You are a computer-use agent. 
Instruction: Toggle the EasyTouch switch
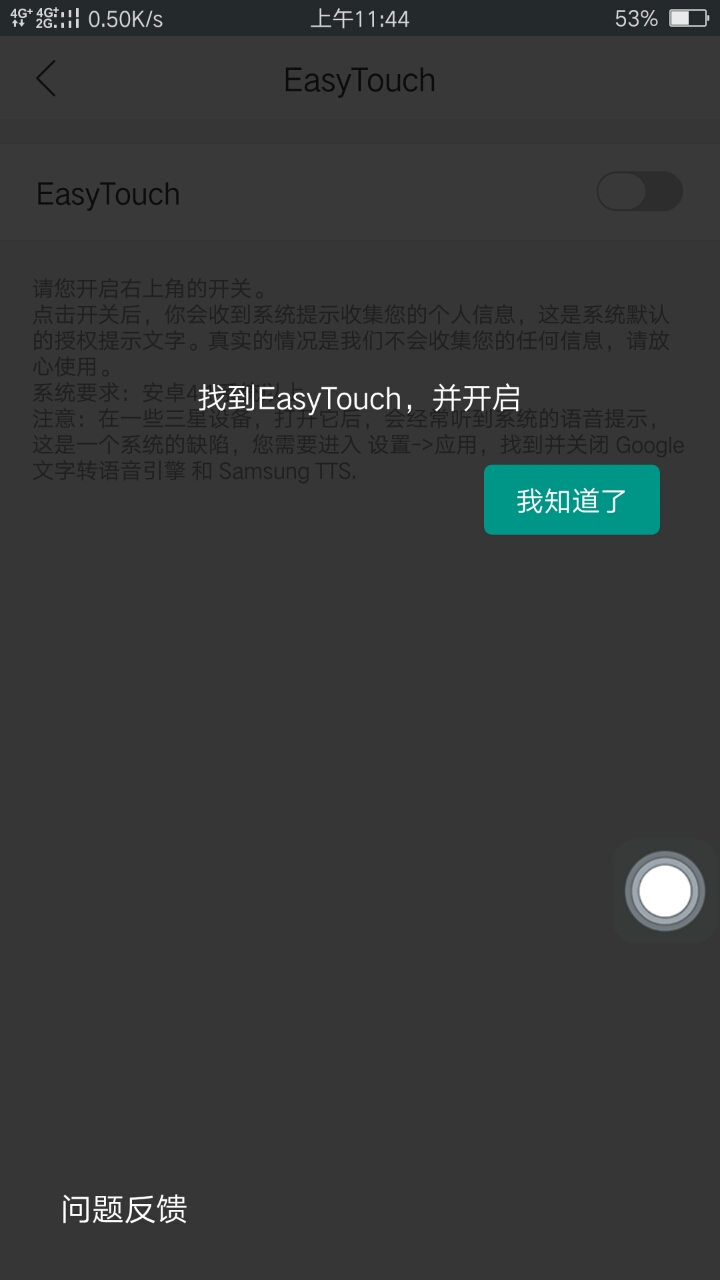639,192
